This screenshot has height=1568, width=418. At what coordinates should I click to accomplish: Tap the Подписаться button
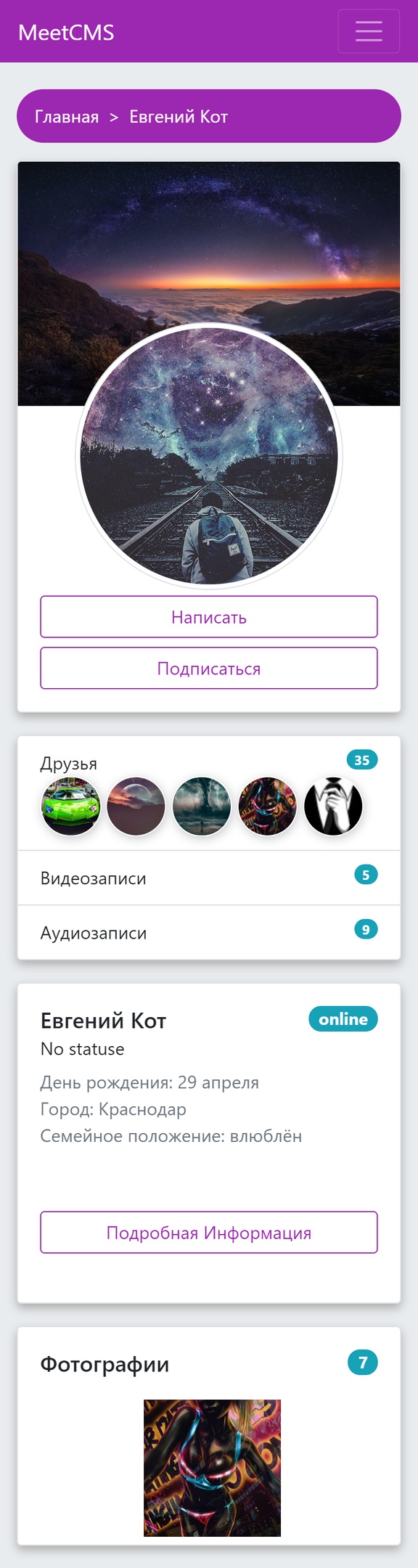(209, 668)
